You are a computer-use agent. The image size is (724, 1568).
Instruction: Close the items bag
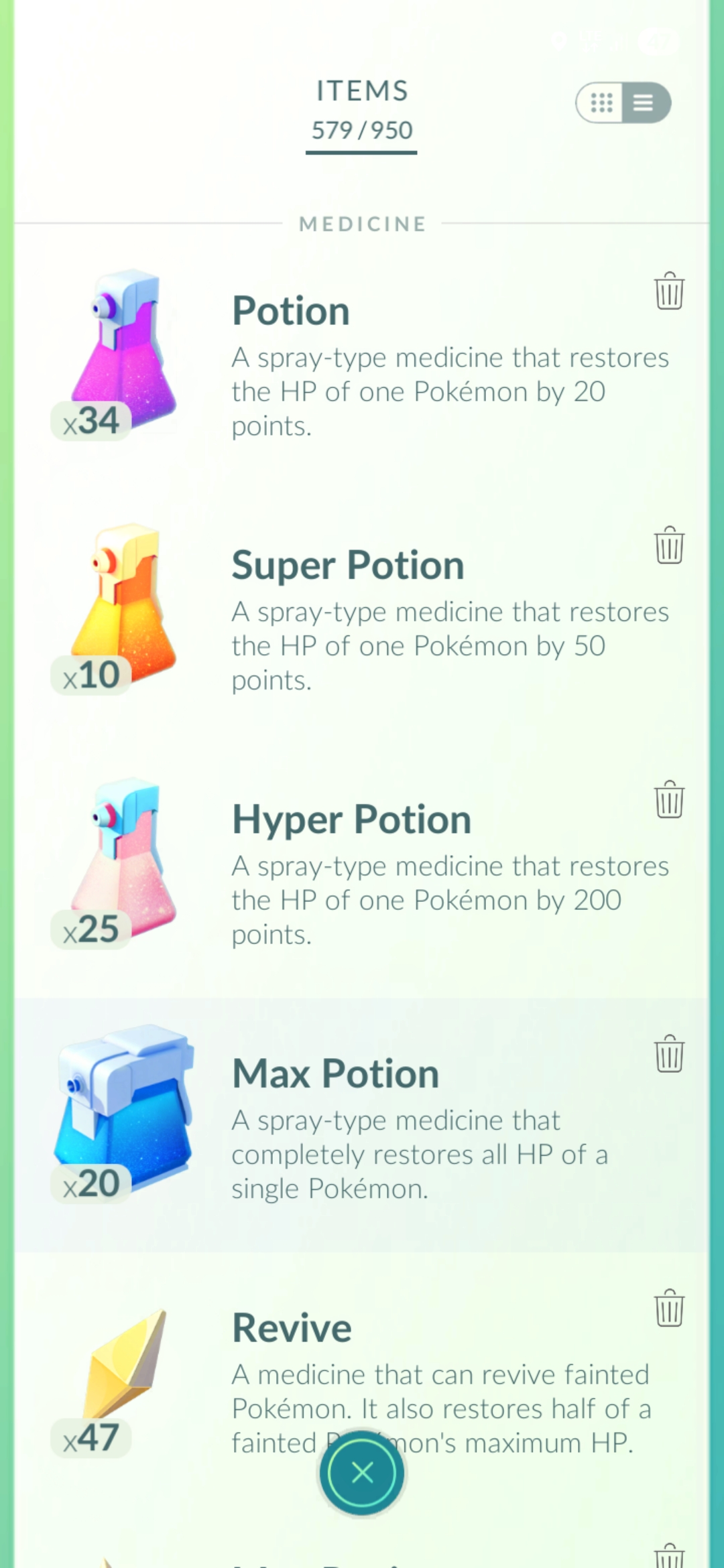click(x=362, y=1473)
